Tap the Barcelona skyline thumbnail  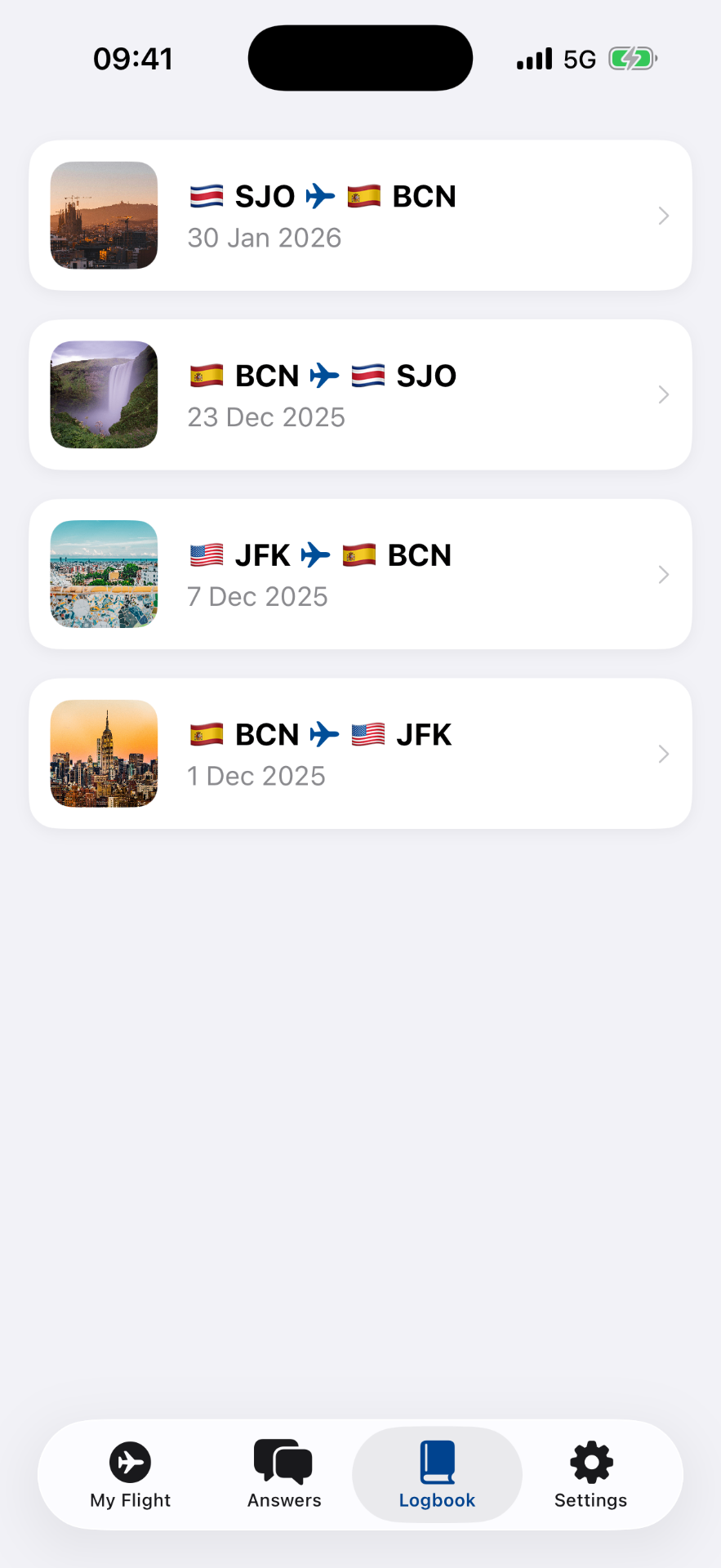(x=104, y=215)
